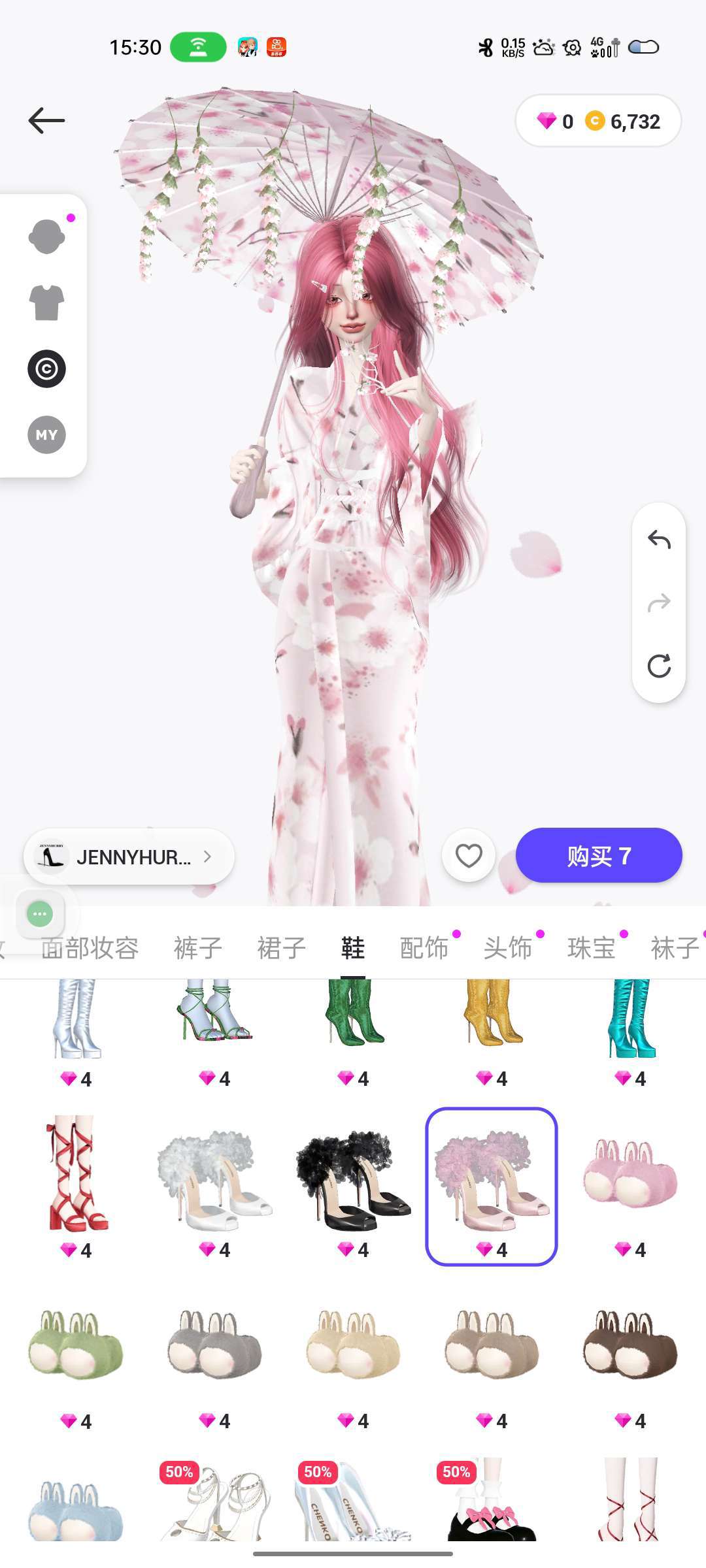
Task: Open the creator items category icon
Action: click(x=46, y=368)
